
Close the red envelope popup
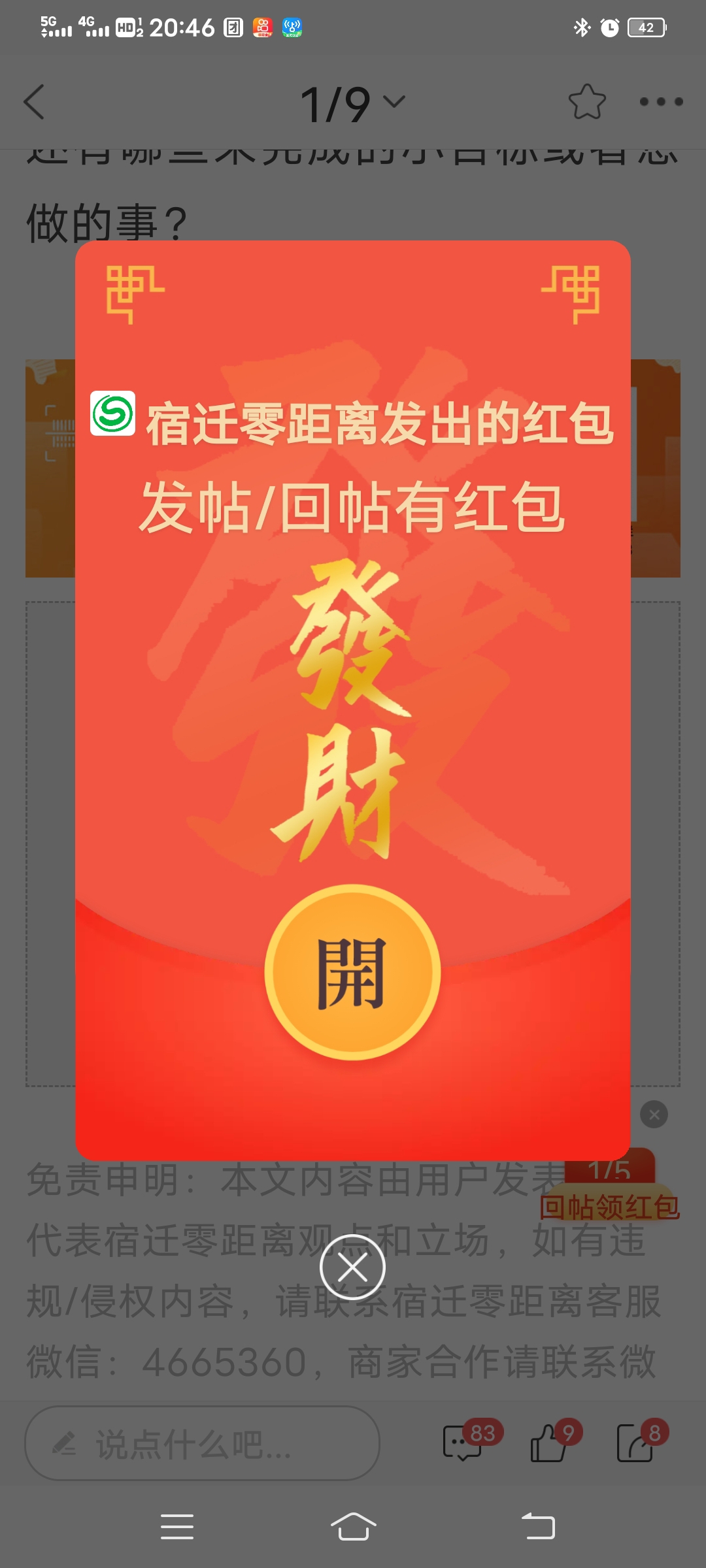click(x=352, y=1267)
